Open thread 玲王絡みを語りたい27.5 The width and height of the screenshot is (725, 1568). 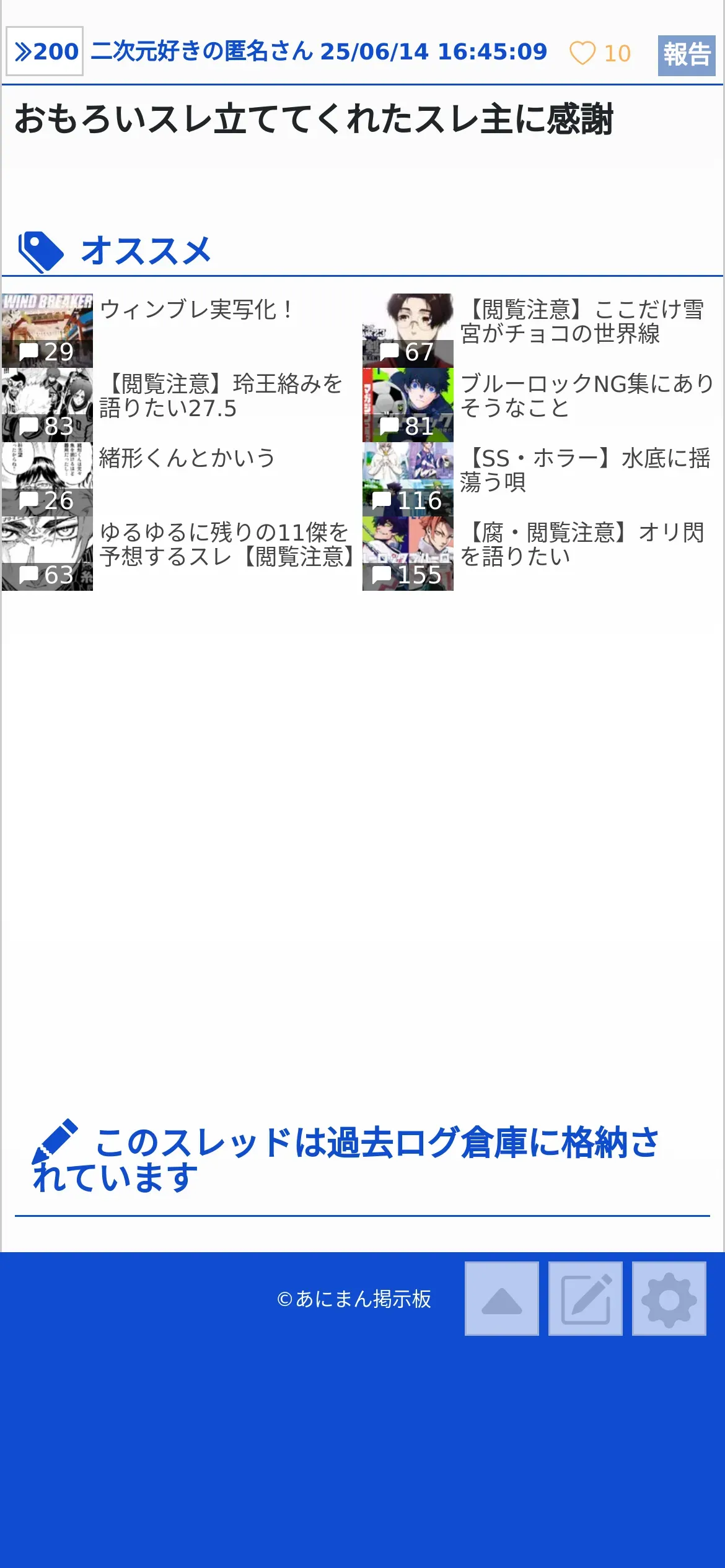click(x=181, y=404)
